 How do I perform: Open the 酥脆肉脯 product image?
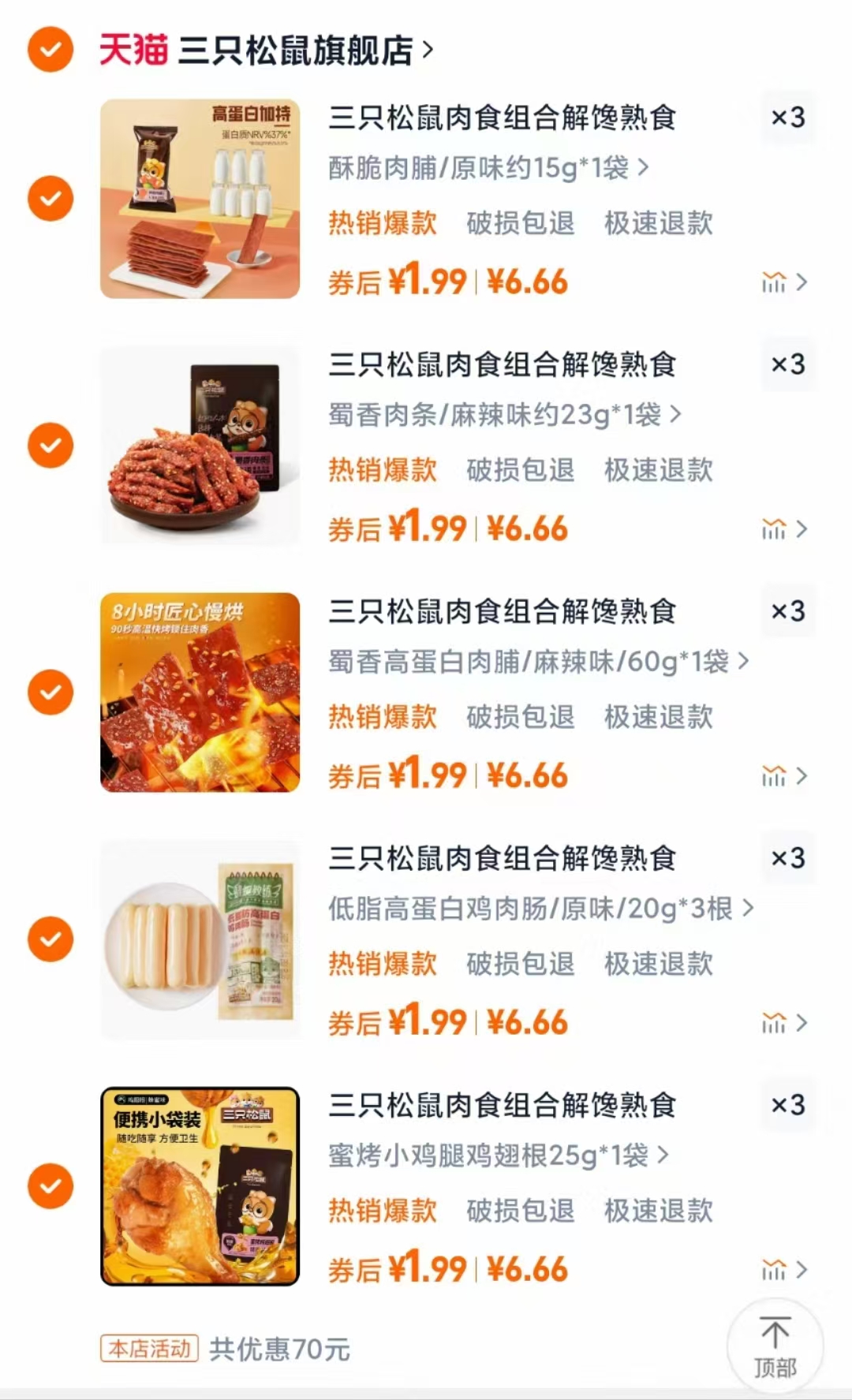tap(200, 199)
